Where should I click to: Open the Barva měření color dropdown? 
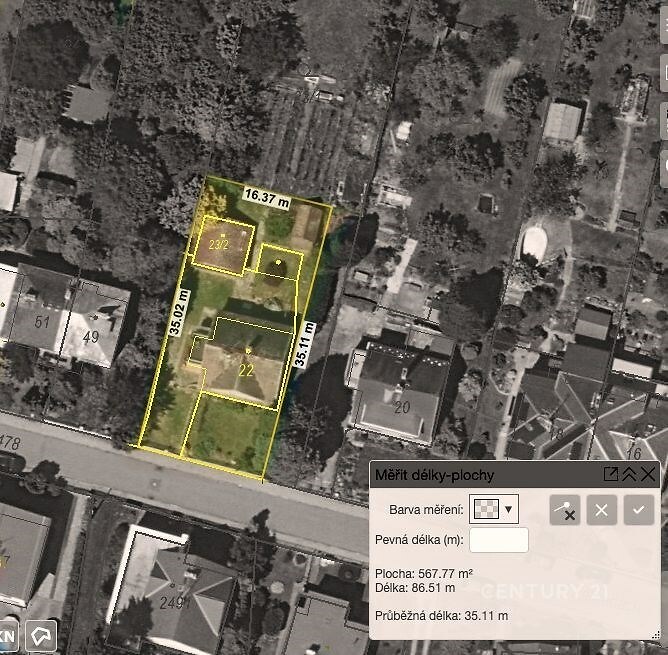(x=493, y=509)
